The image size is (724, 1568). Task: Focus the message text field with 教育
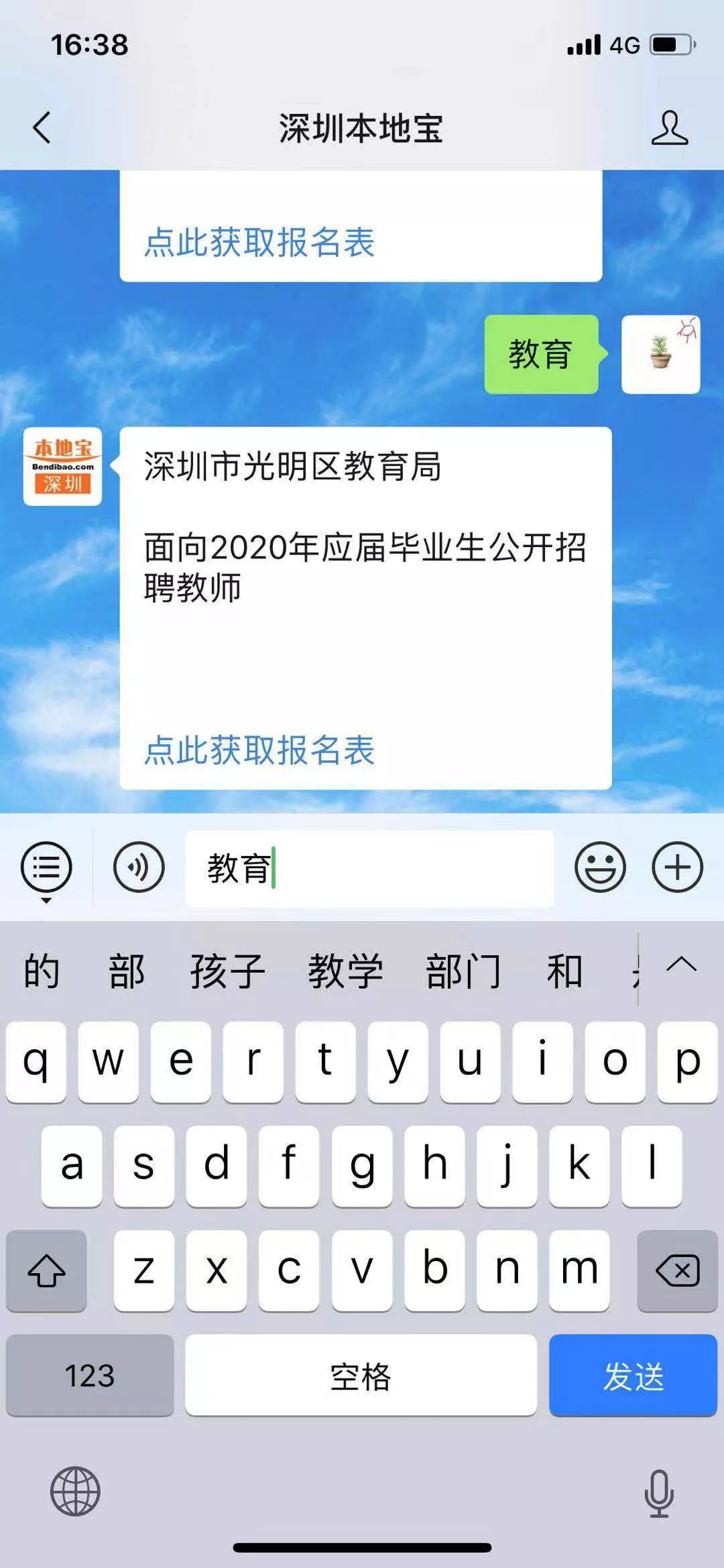pos(369,868)
